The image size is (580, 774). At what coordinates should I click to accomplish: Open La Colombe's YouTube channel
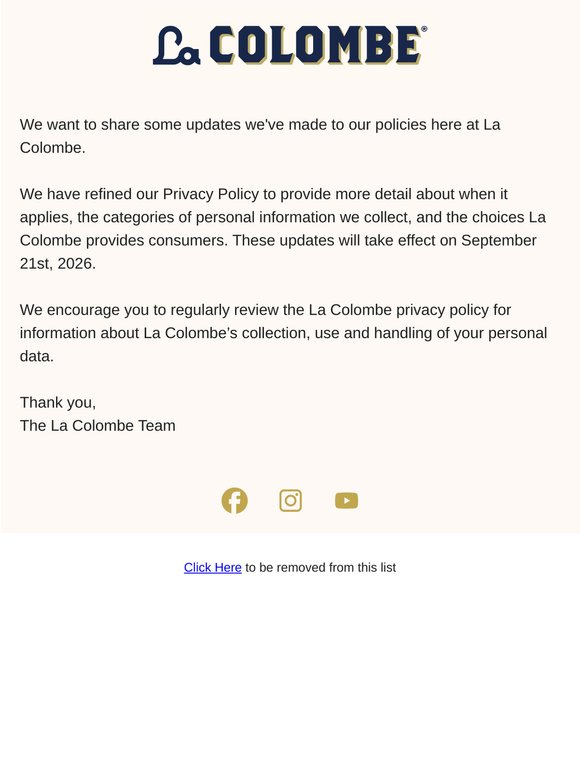[x=347, y=501]
